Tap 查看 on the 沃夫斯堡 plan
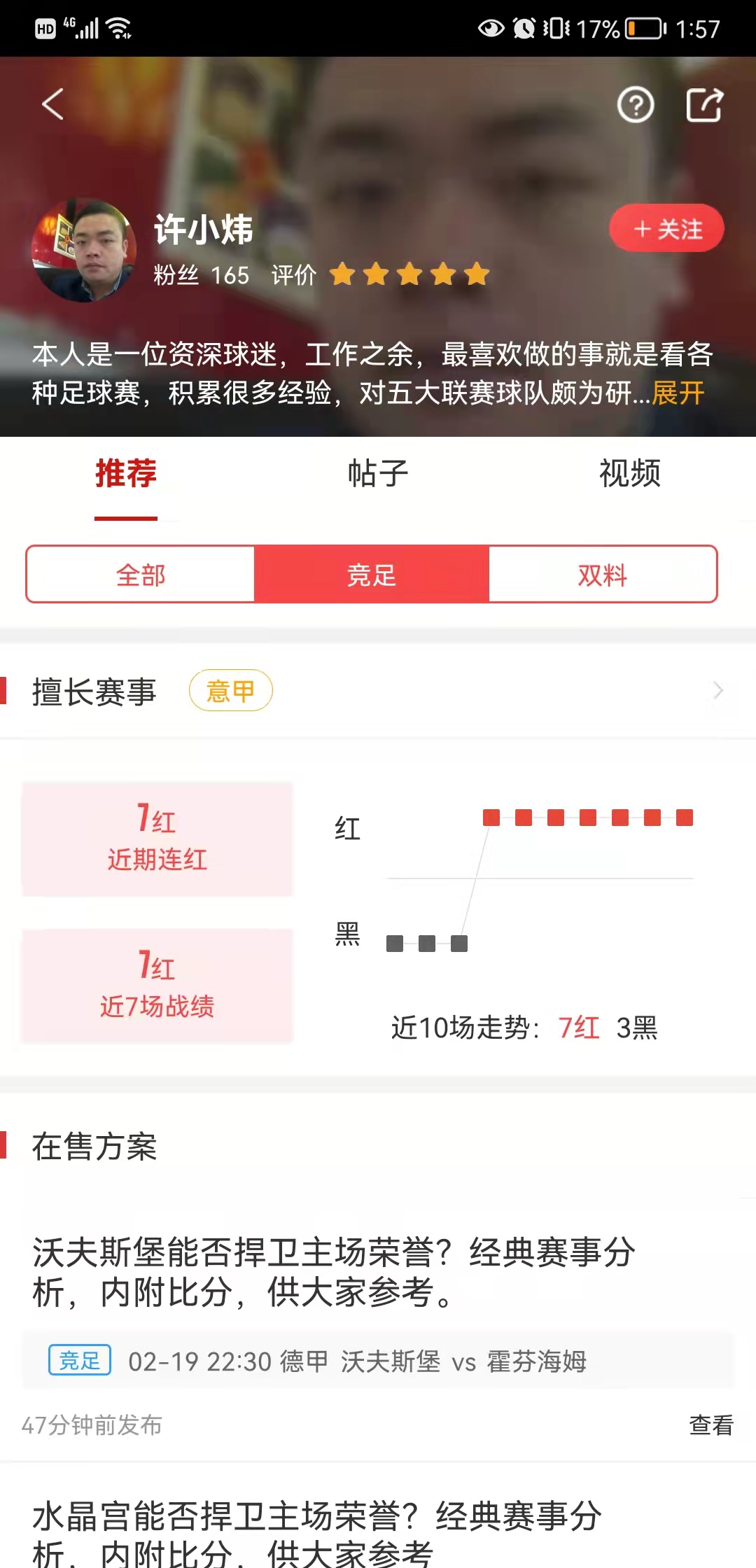 tap(710, 1424)
